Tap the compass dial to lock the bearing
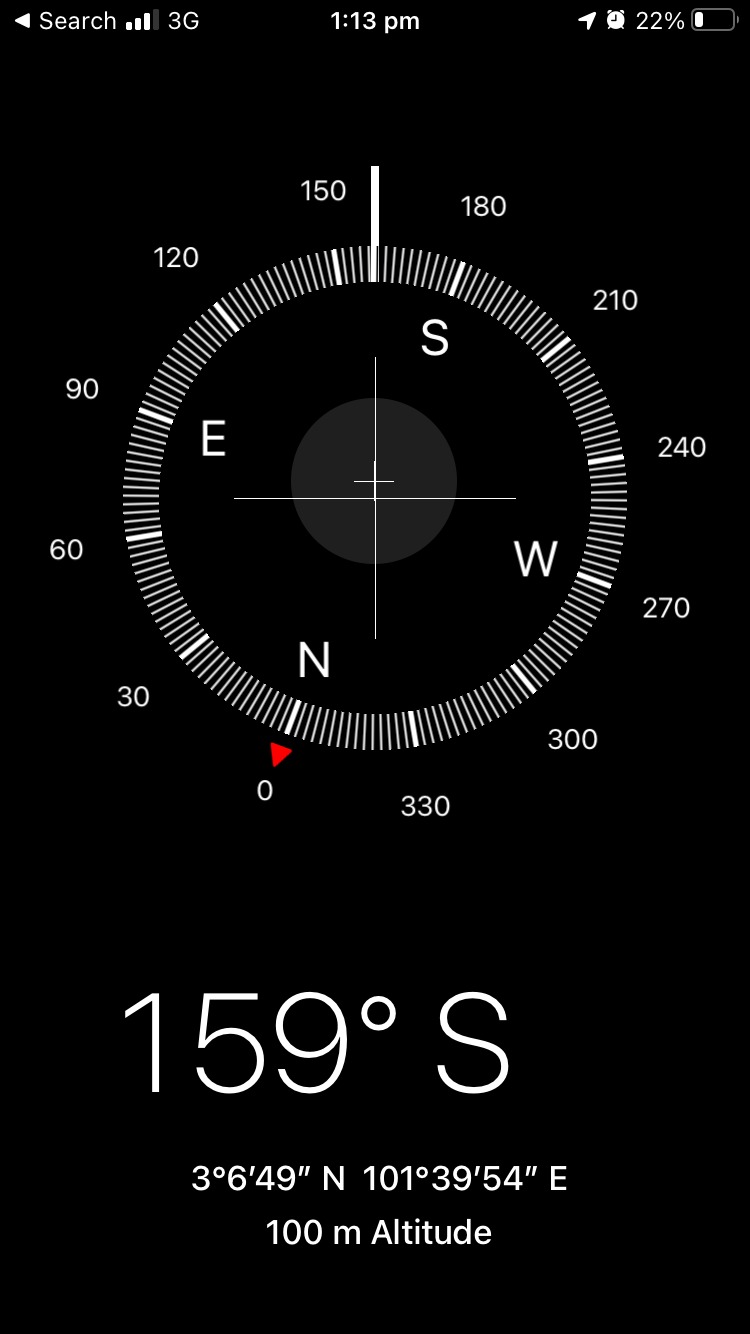This screenshot has width=750, height=1334. pyautogui.click(x=374, y=497)
